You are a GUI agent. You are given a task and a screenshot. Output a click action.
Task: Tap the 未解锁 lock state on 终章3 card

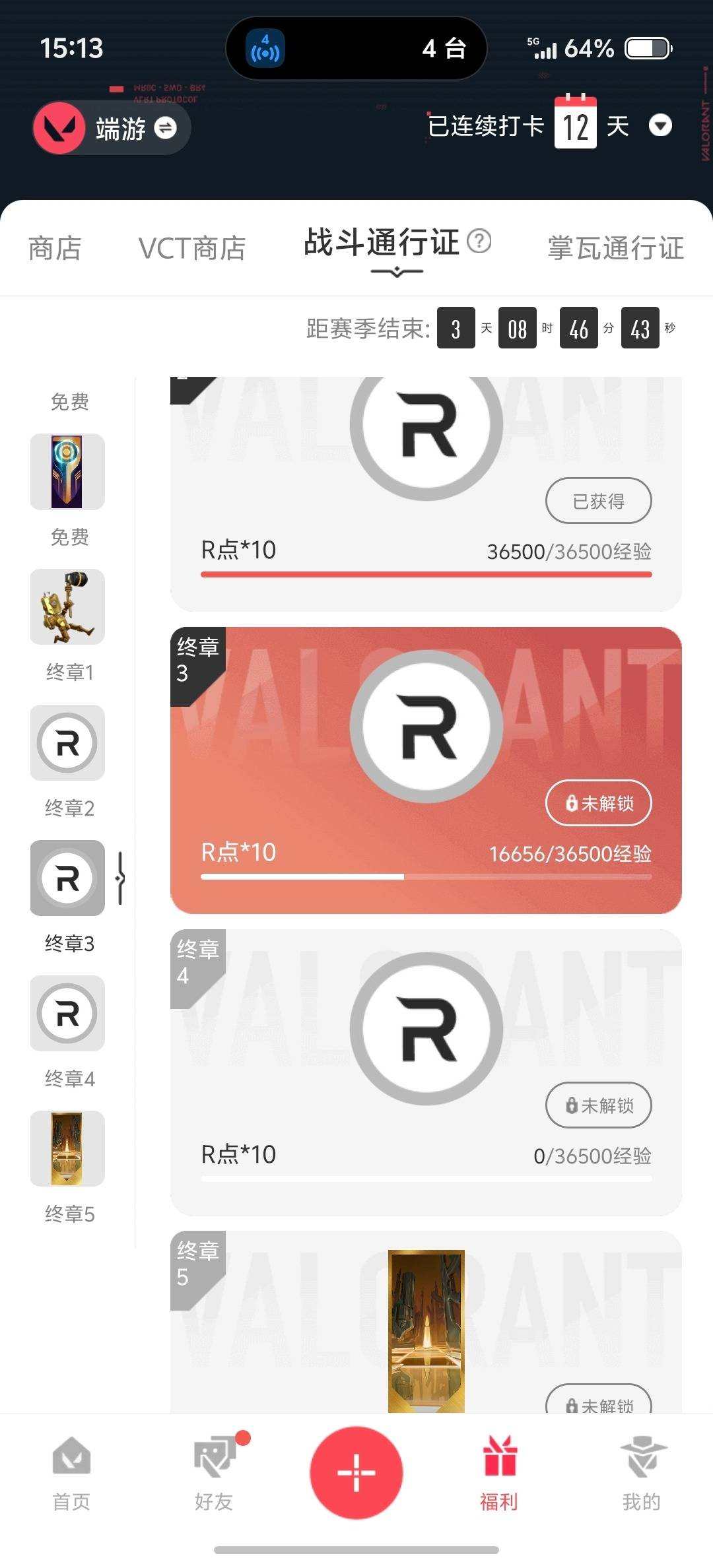(598, 803)
